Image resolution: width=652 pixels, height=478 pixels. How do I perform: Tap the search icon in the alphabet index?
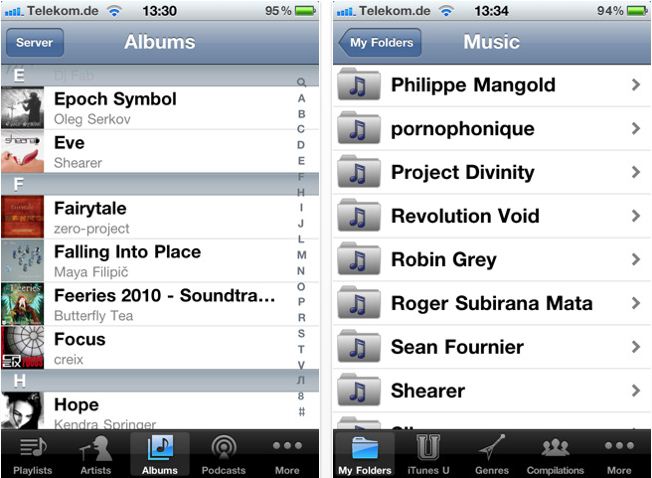coord(301,82)
